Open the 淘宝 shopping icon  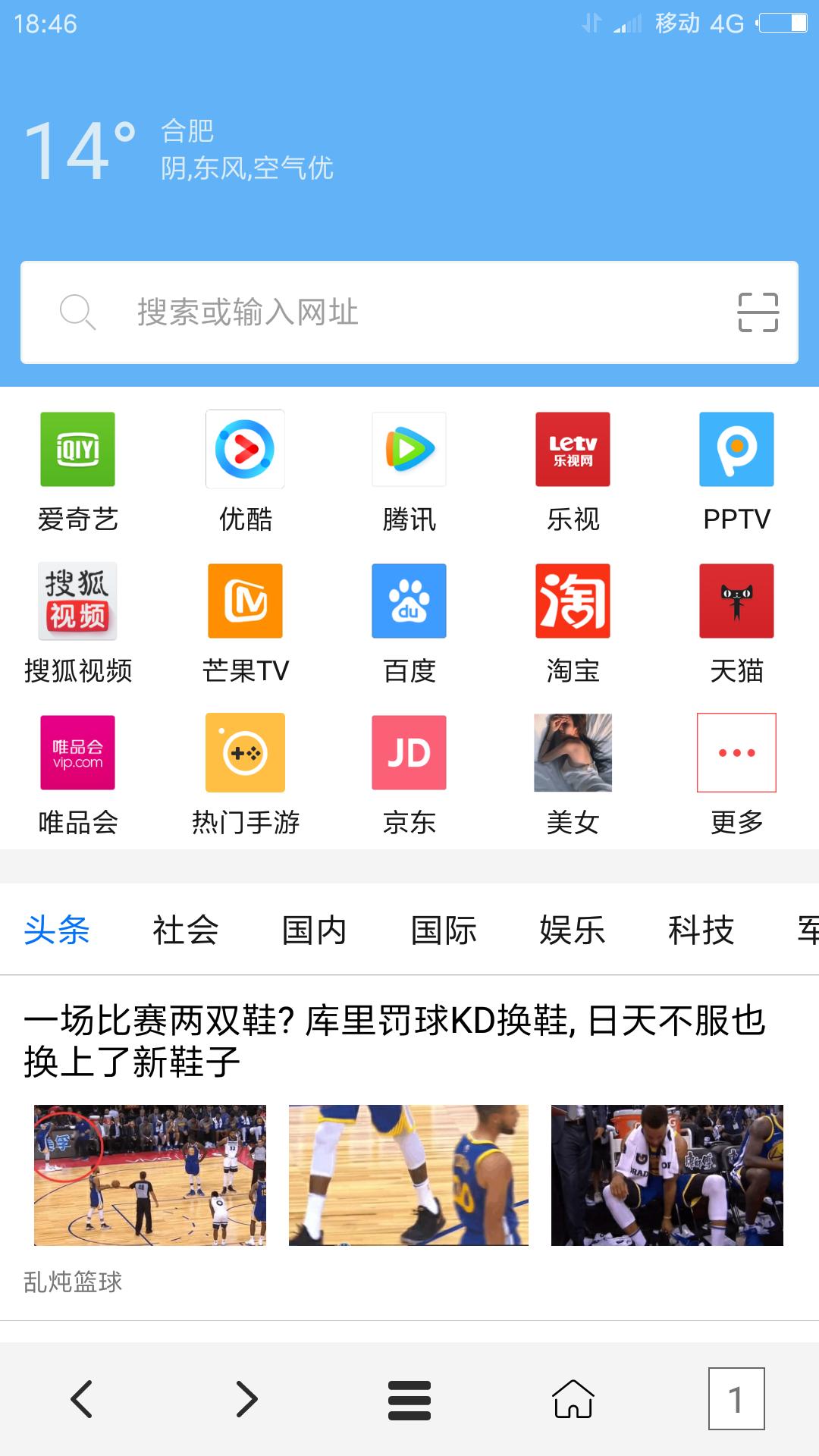click(573, 601)
